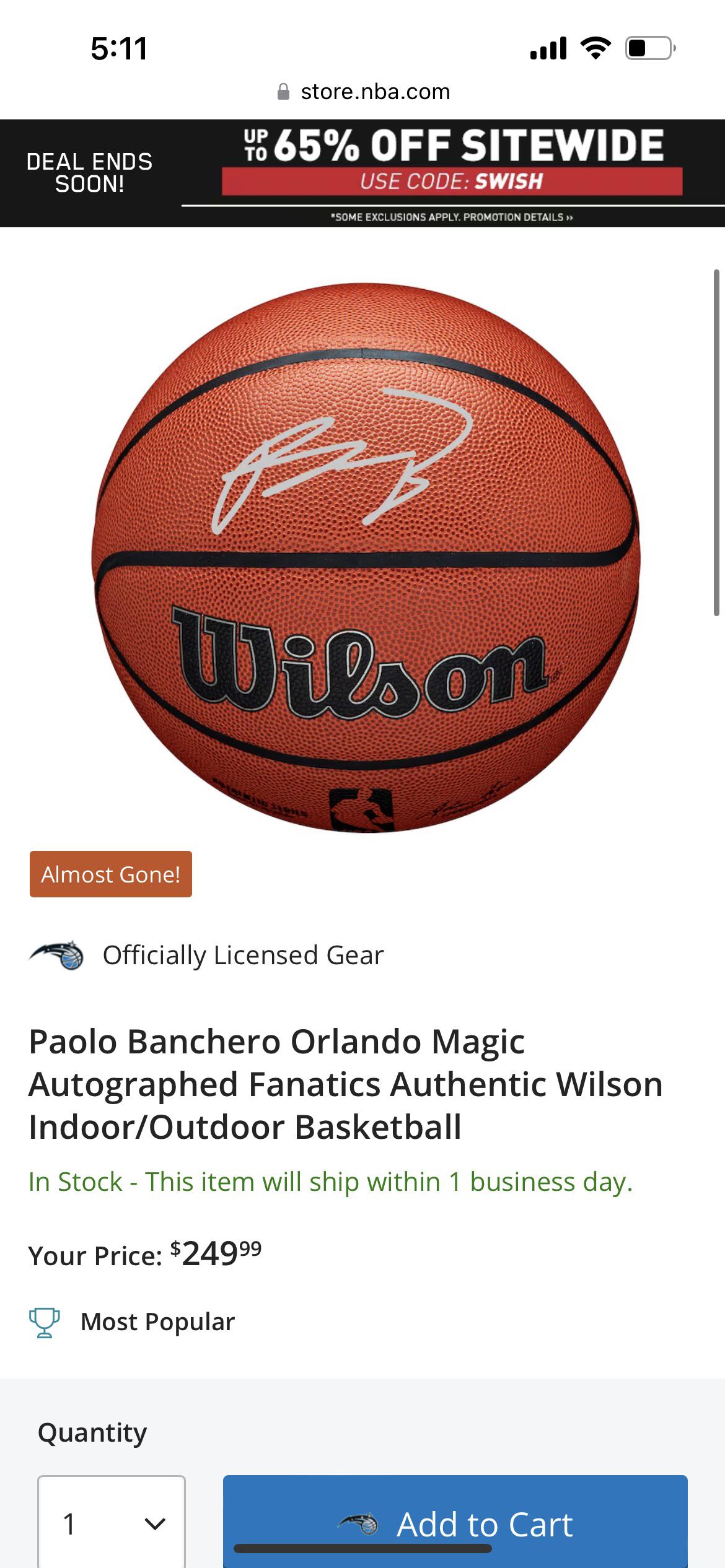View promotion details link
This screenshot has width=725, height=1568.
452,217
